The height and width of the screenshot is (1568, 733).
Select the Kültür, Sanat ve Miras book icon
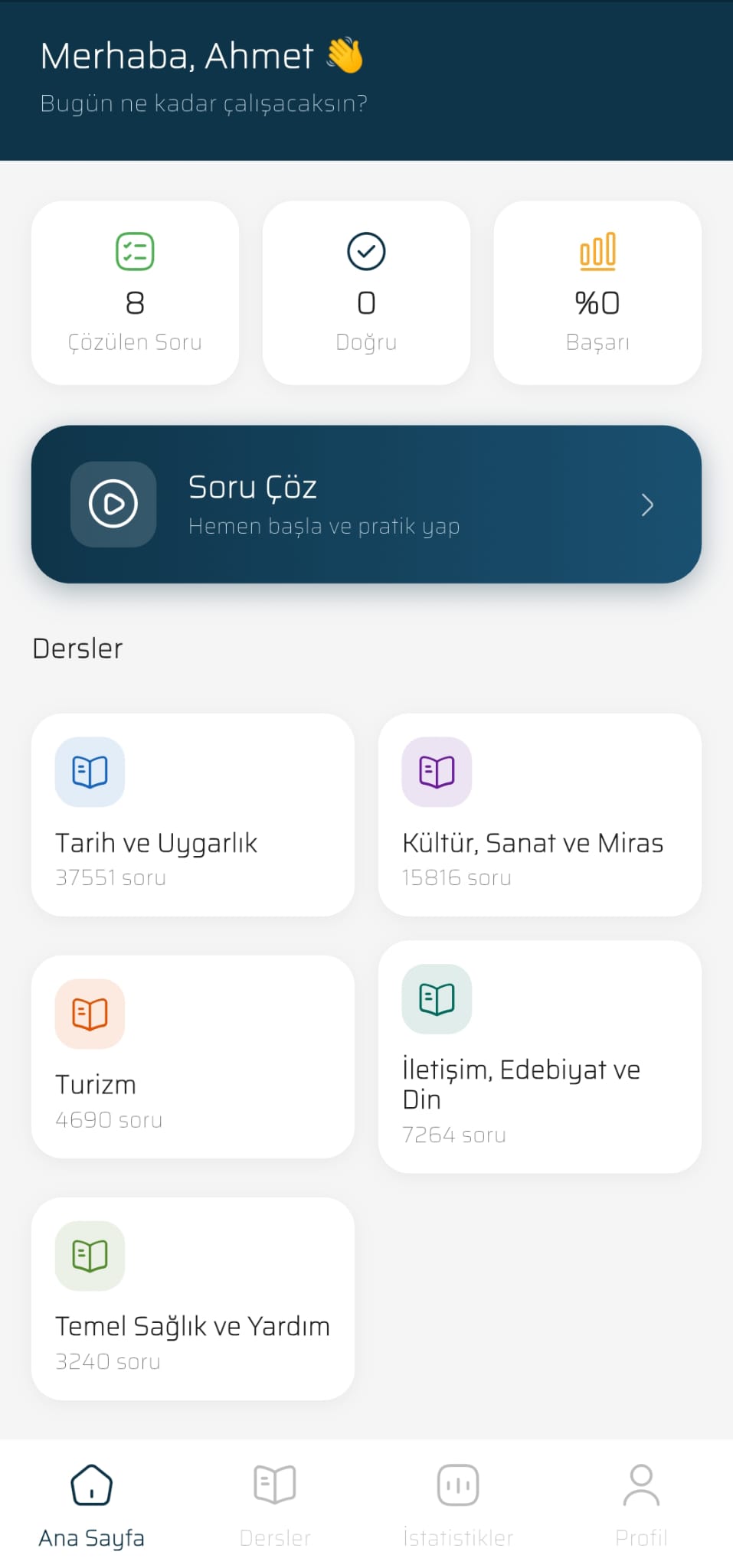coord(436,772)
